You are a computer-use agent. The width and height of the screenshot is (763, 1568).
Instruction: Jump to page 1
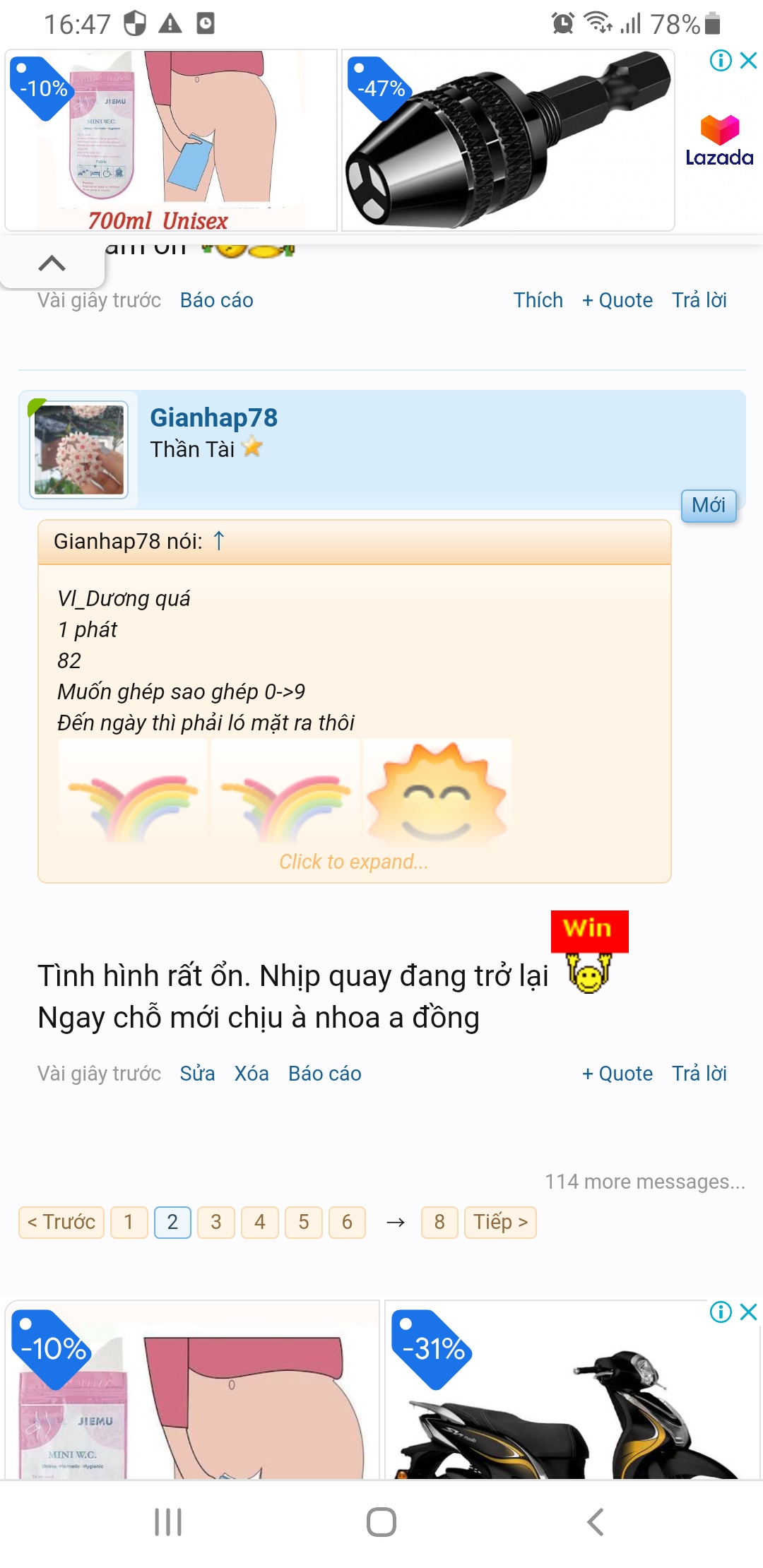click(129, 1222)
